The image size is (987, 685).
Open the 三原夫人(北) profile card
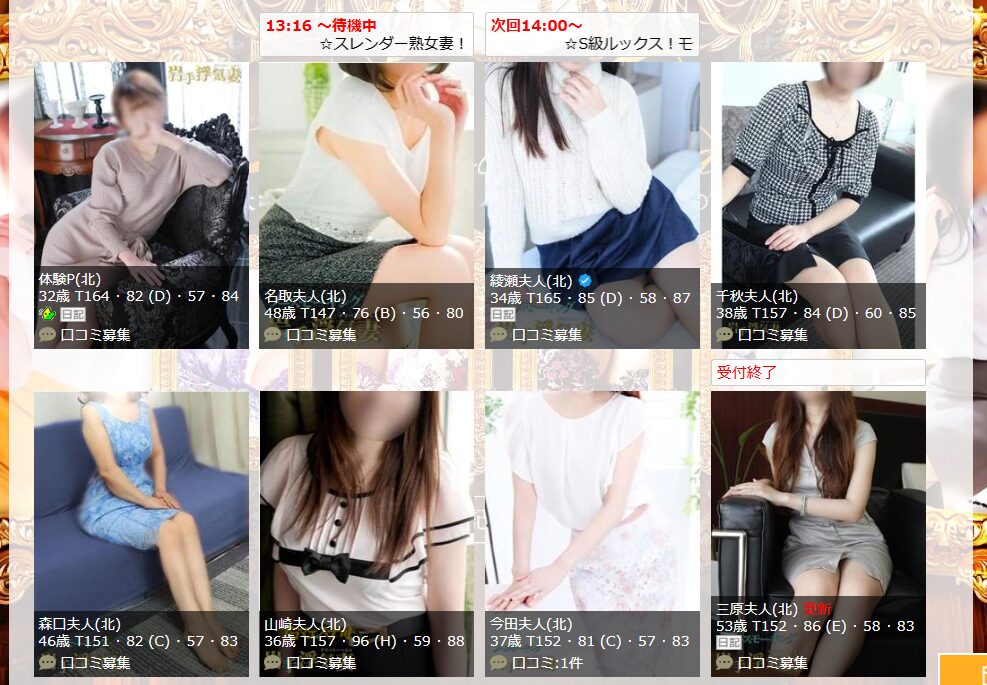coord(818,500)
